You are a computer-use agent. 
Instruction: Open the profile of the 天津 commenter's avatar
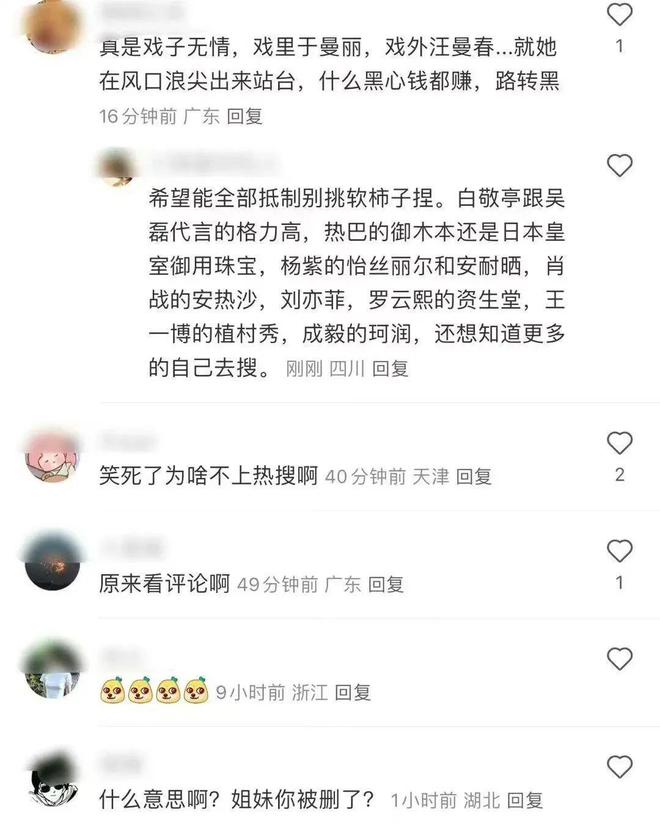tap(52, 458)
